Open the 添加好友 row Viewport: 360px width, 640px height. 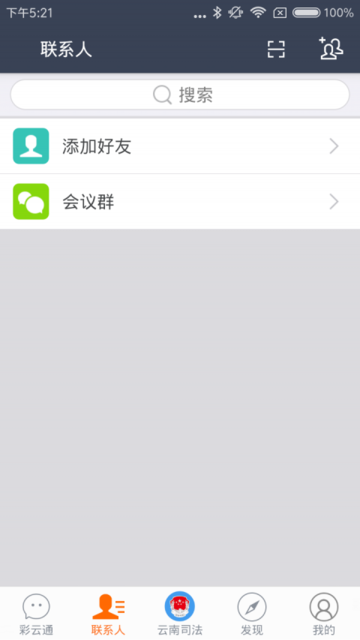click(x=180, y=146)
